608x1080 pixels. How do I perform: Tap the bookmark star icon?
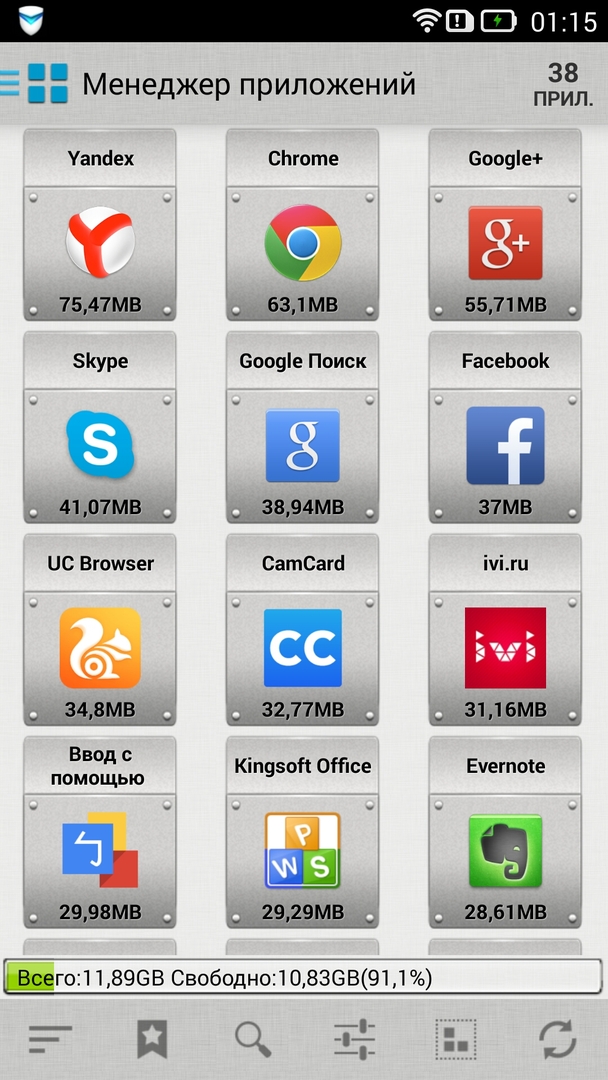click(151, 1040)
